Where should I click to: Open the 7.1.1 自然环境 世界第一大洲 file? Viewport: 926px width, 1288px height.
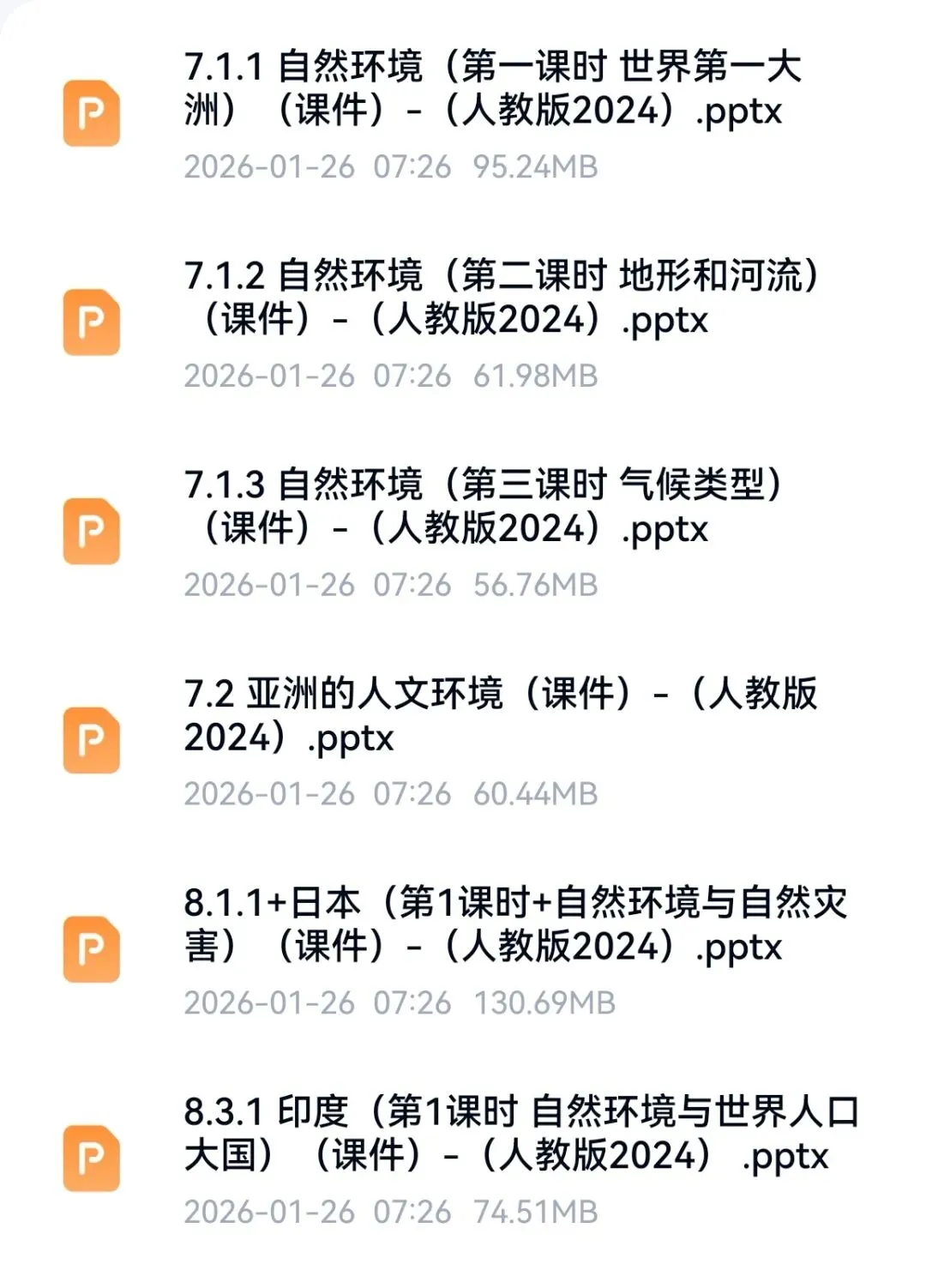tap(492, 89)
